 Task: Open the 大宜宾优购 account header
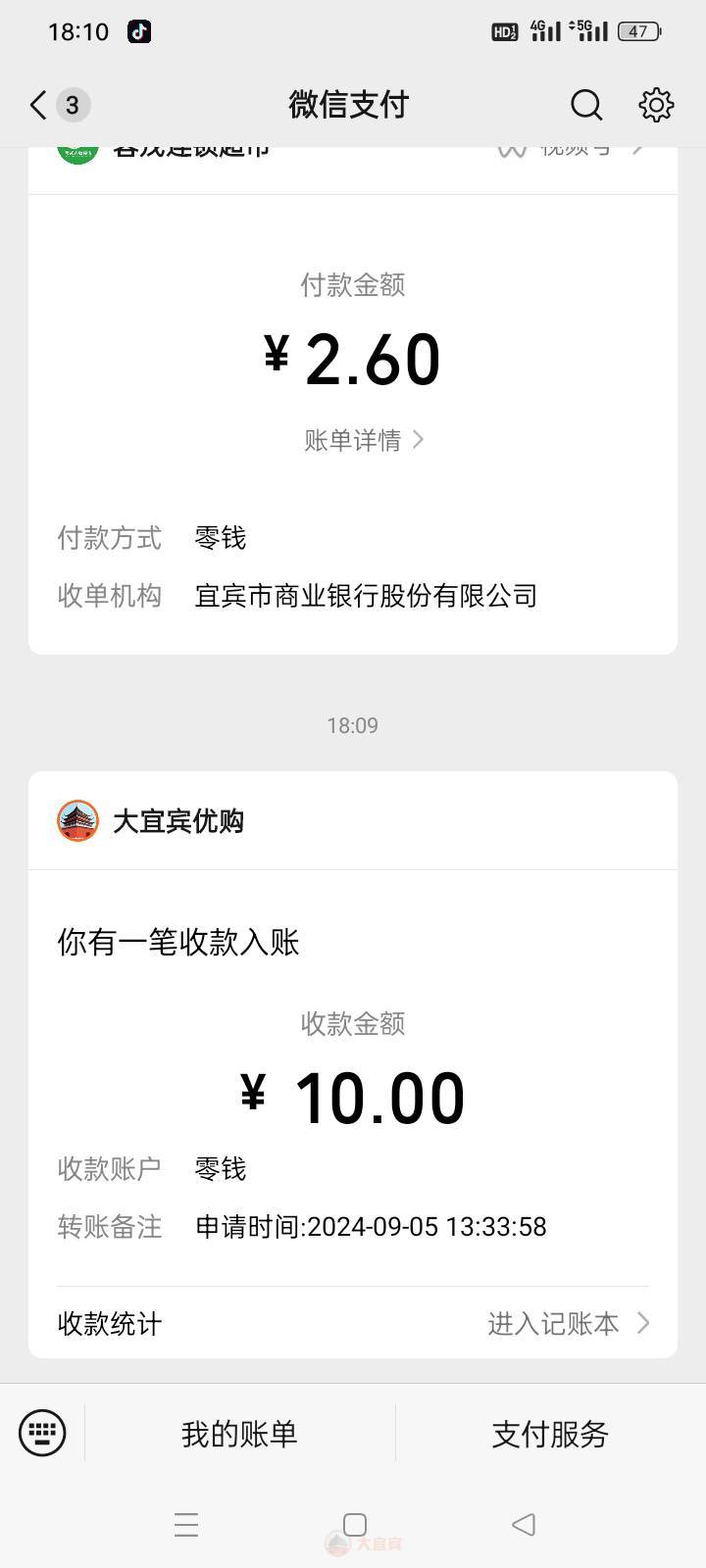(x=353, y=821)
